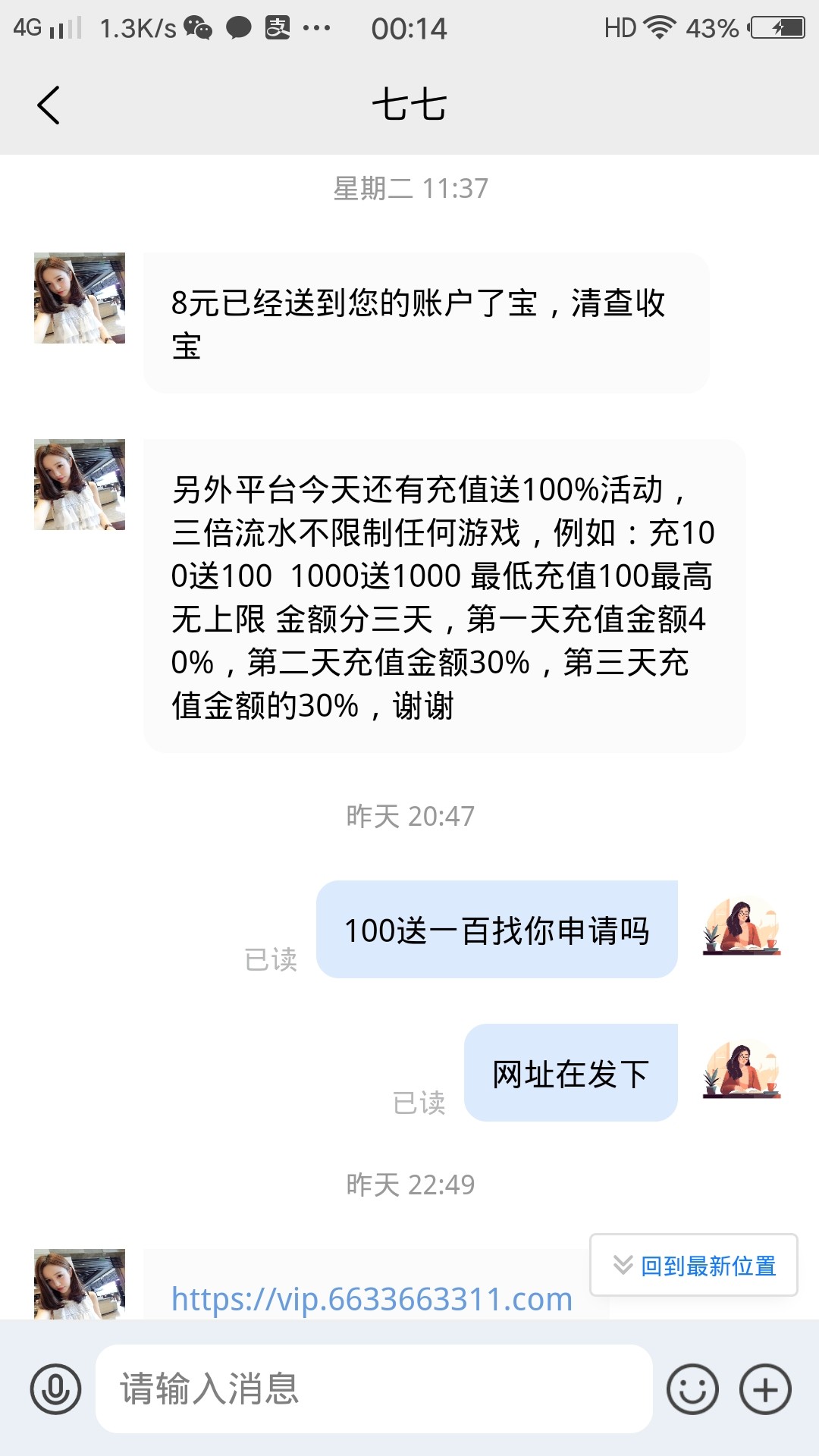Go back from the 七七 chat
Screen dimensions: 819x1456
pyautogui.click(x=49, y=105)
